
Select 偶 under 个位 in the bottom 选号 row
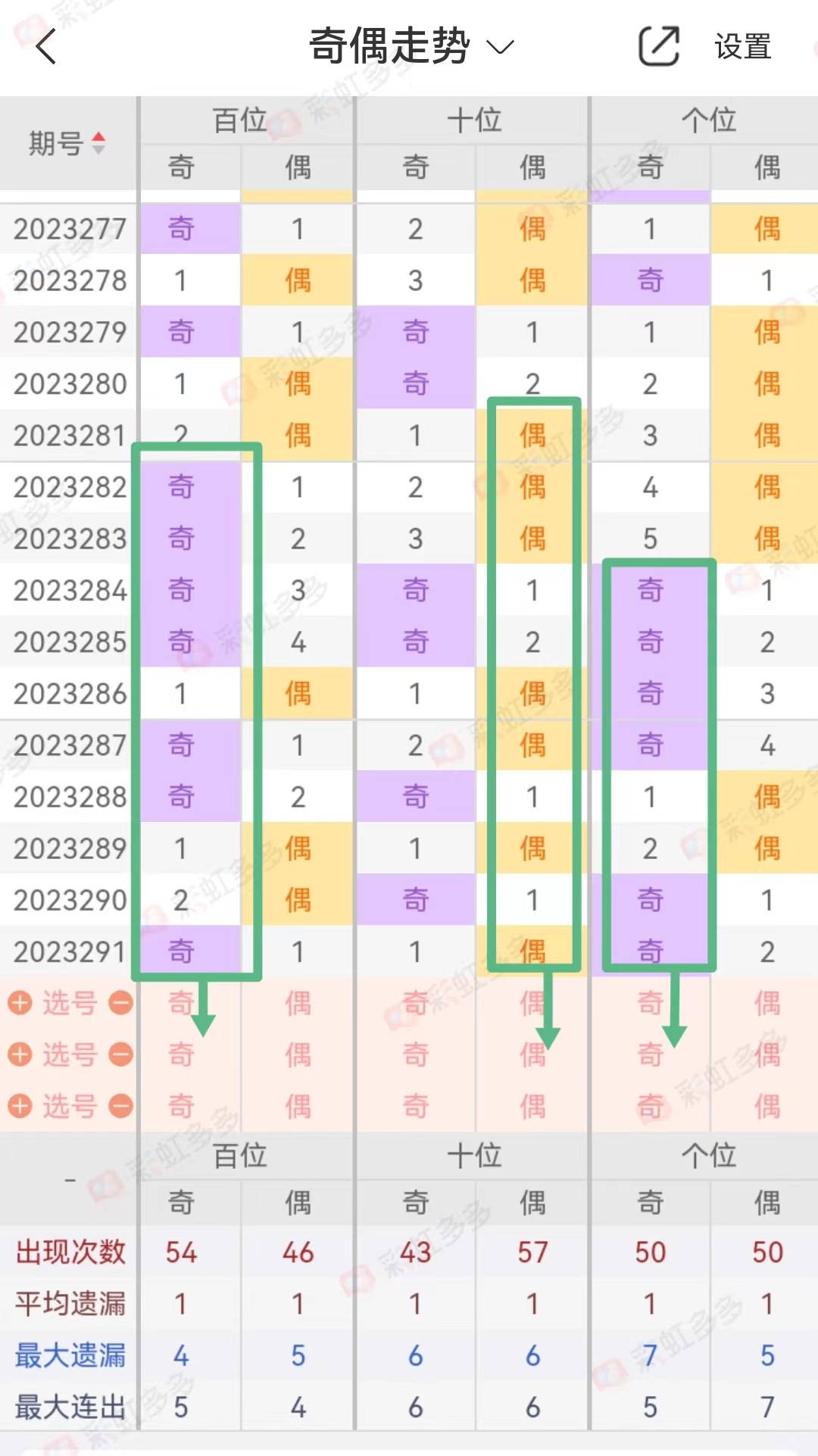point(767,1106)
